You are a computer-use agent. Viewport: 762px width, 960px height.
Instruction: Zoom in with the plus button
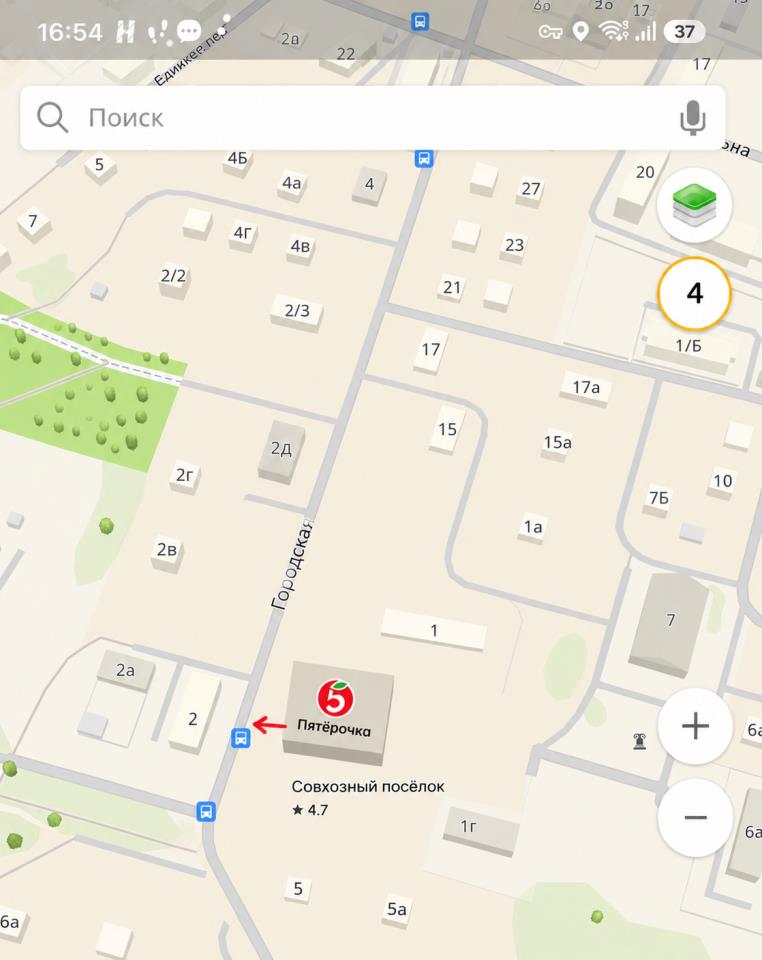click(x=695, y=726)
